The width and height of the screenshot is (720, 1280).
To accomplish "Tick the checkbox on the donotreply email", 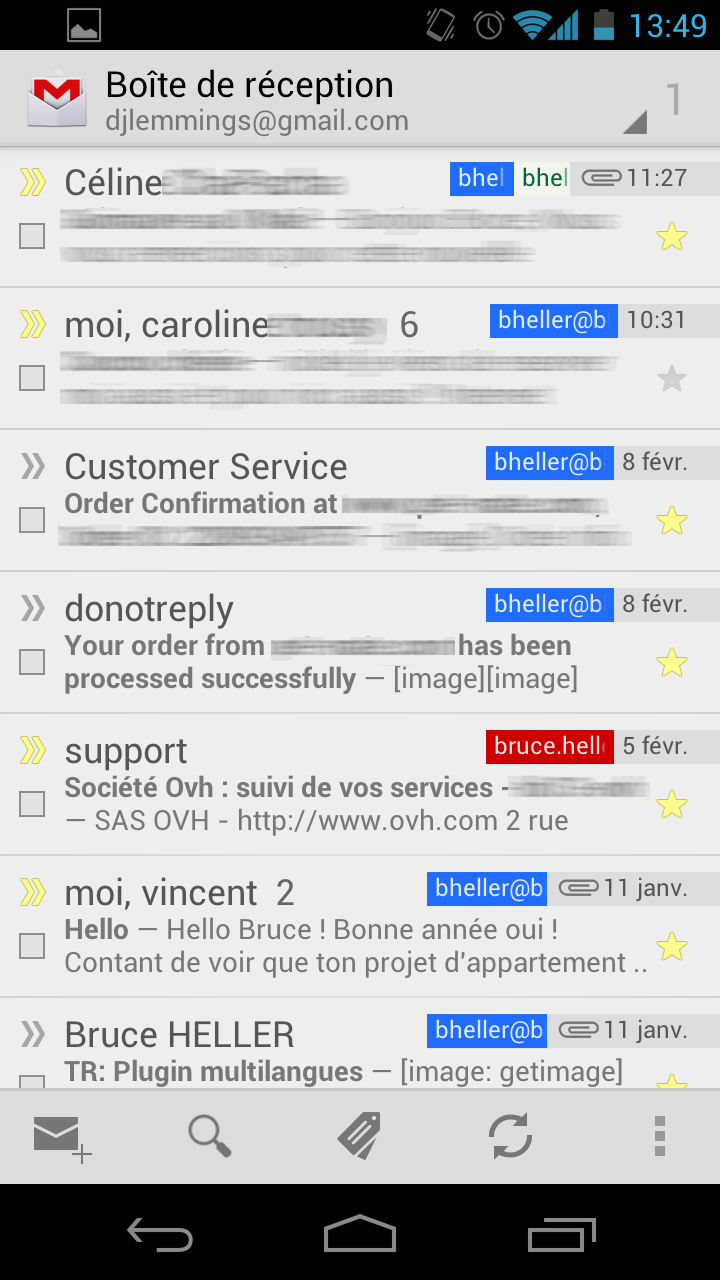I will [x=32, y=662].
